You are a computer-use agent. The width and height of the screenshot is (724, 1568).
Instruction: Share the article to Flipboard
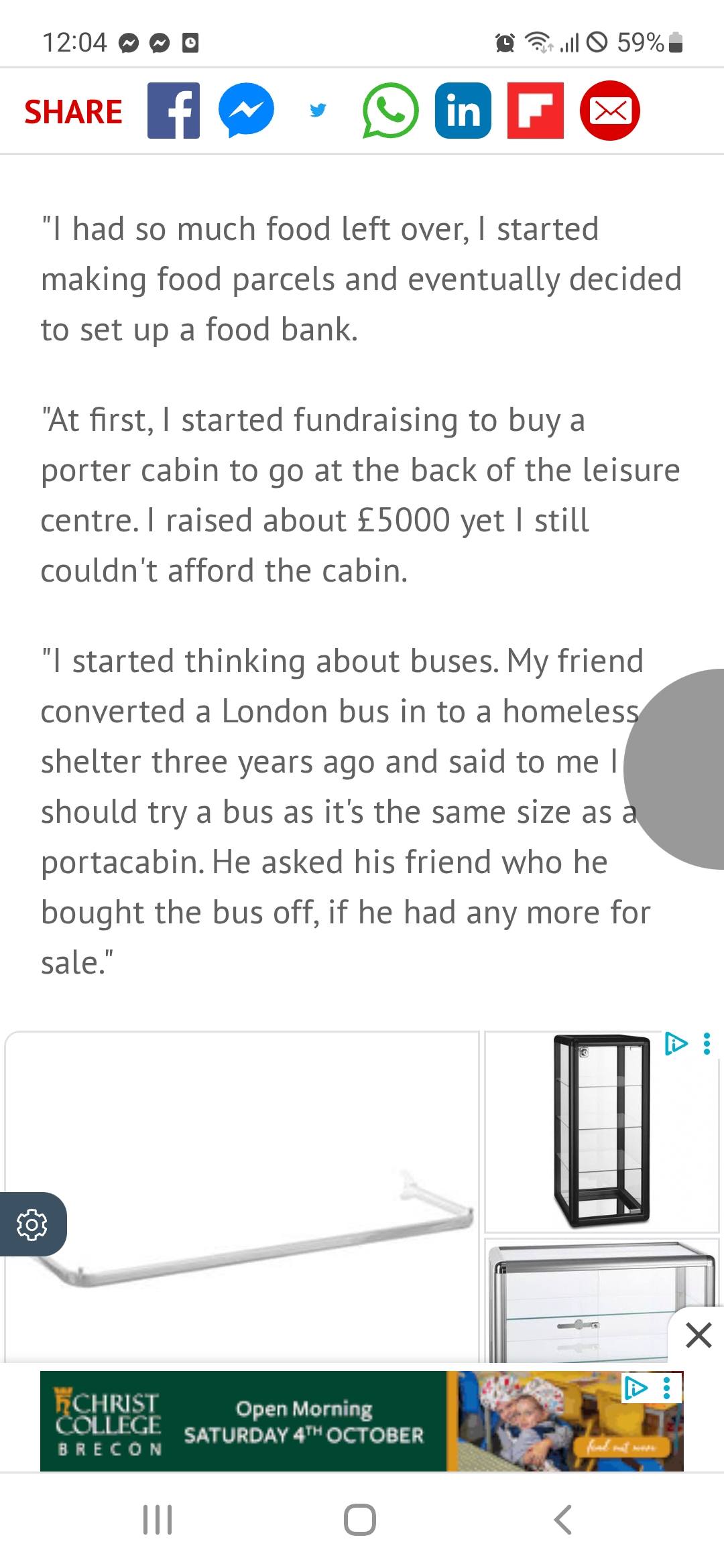click(x=536, y=111)
